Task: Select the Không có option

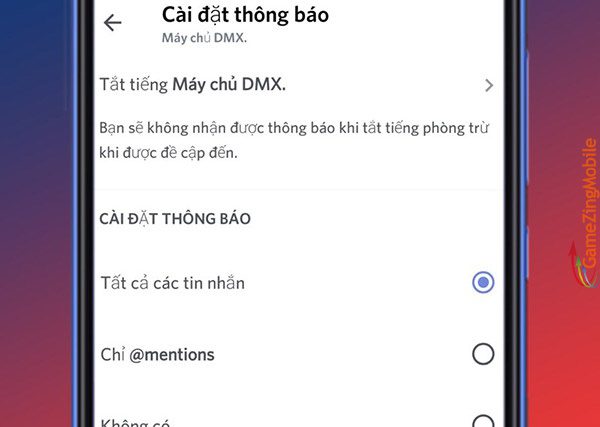Action: click(482, 421)
